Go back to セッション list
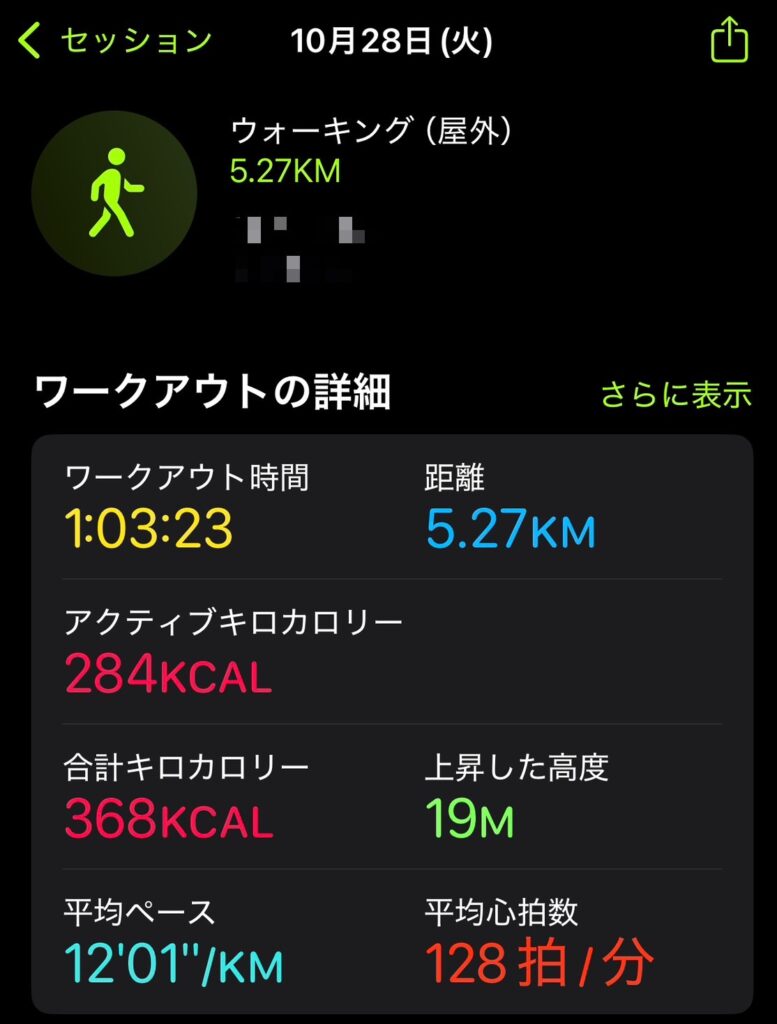This screenshot has height=1024, width=777. (115, 41)
